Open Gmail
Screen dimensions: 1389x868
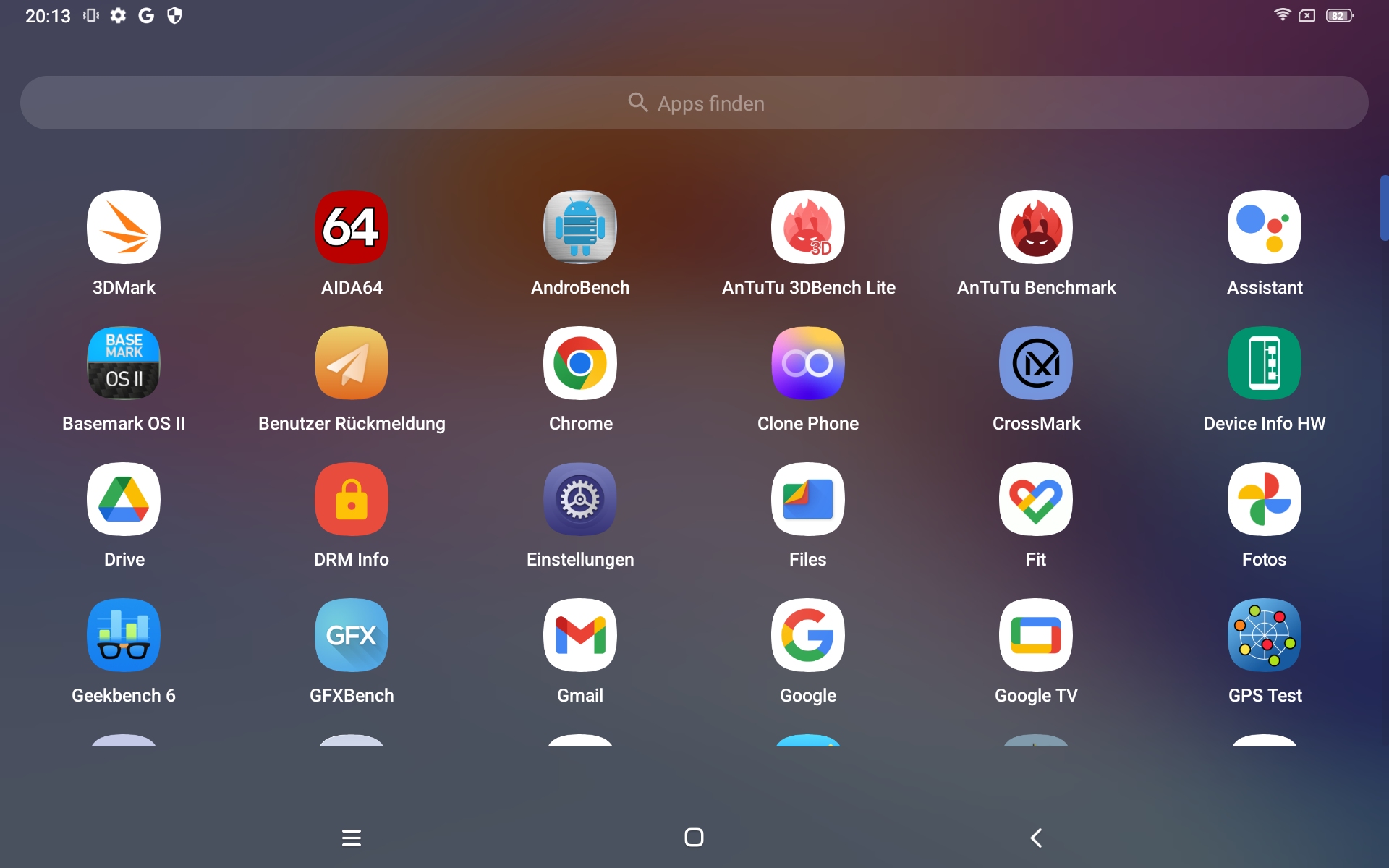(x=580, y=636)
